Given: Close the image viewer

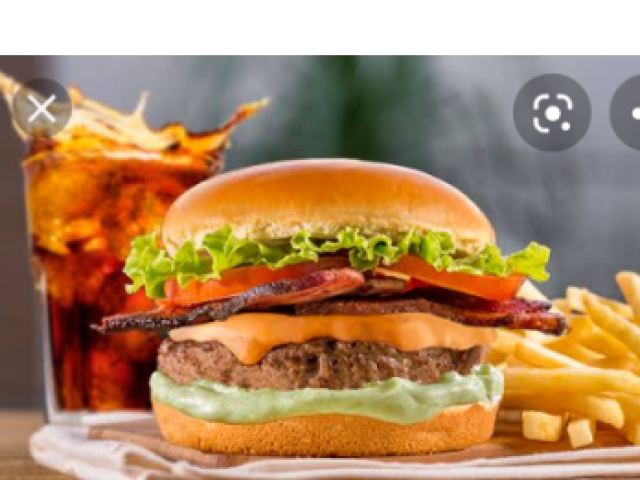Looking at the screenshot, I should tap(41, 109).
